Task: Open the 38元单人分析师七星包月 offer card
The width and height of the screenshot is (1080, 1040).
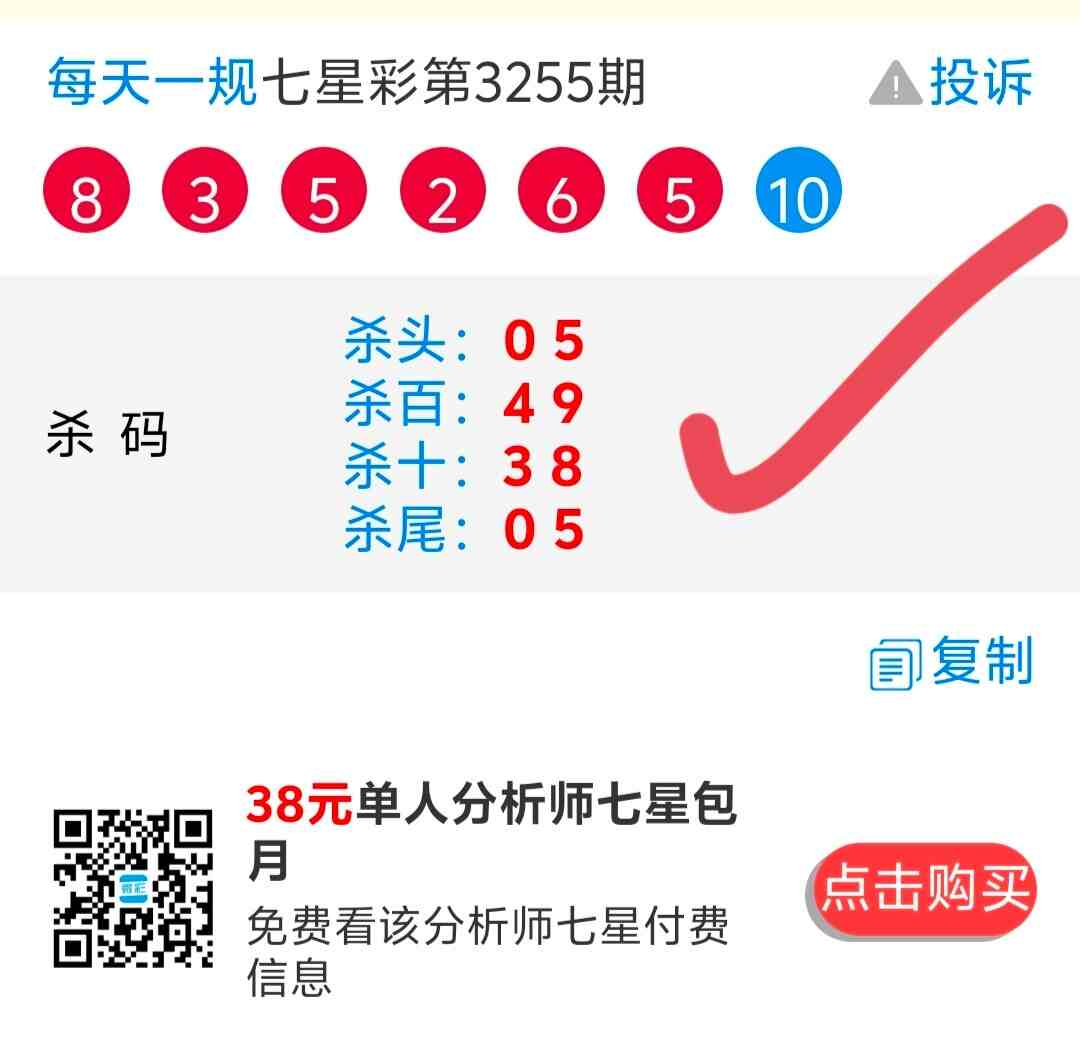Action: 490,831
